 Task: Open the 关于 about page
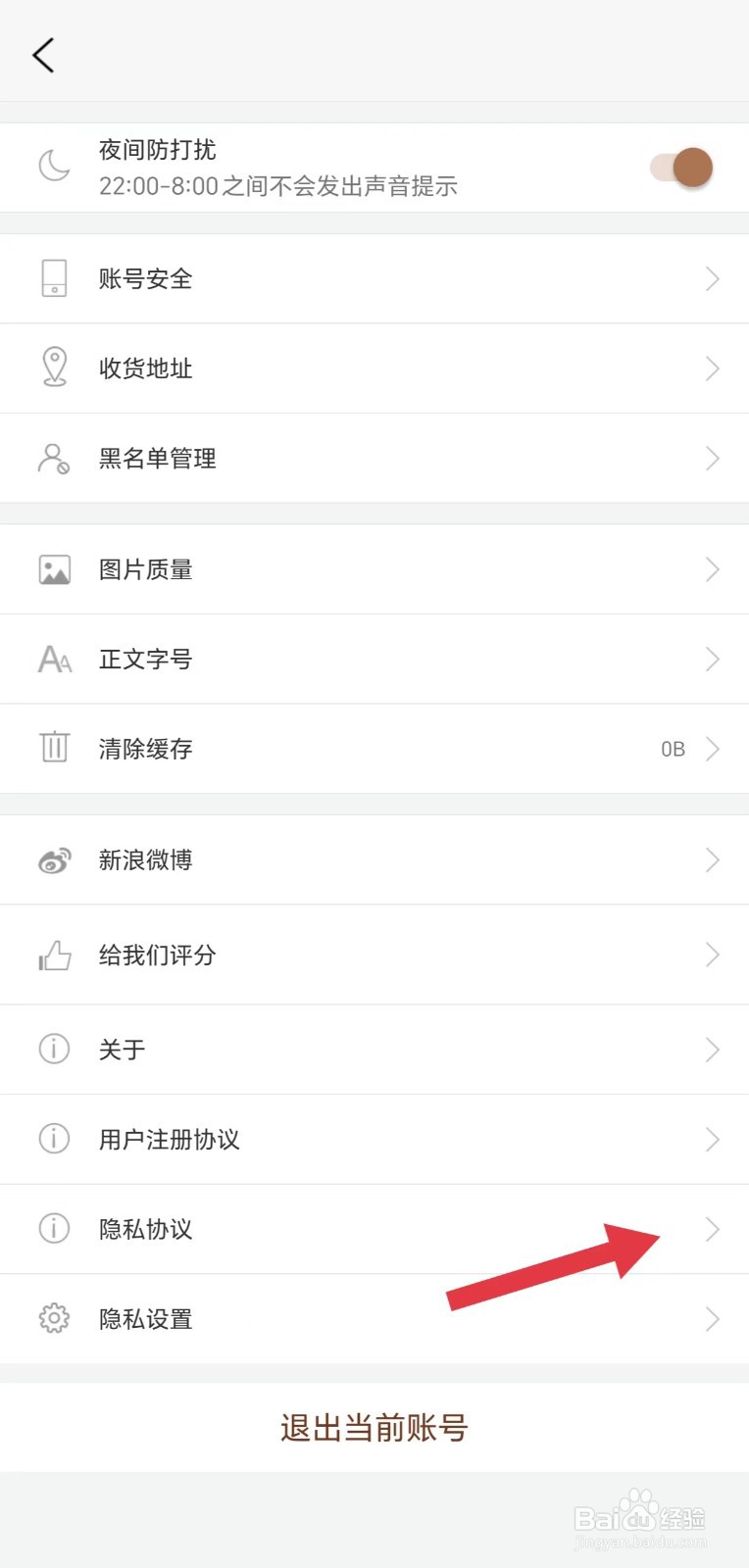click(374, 1050)
